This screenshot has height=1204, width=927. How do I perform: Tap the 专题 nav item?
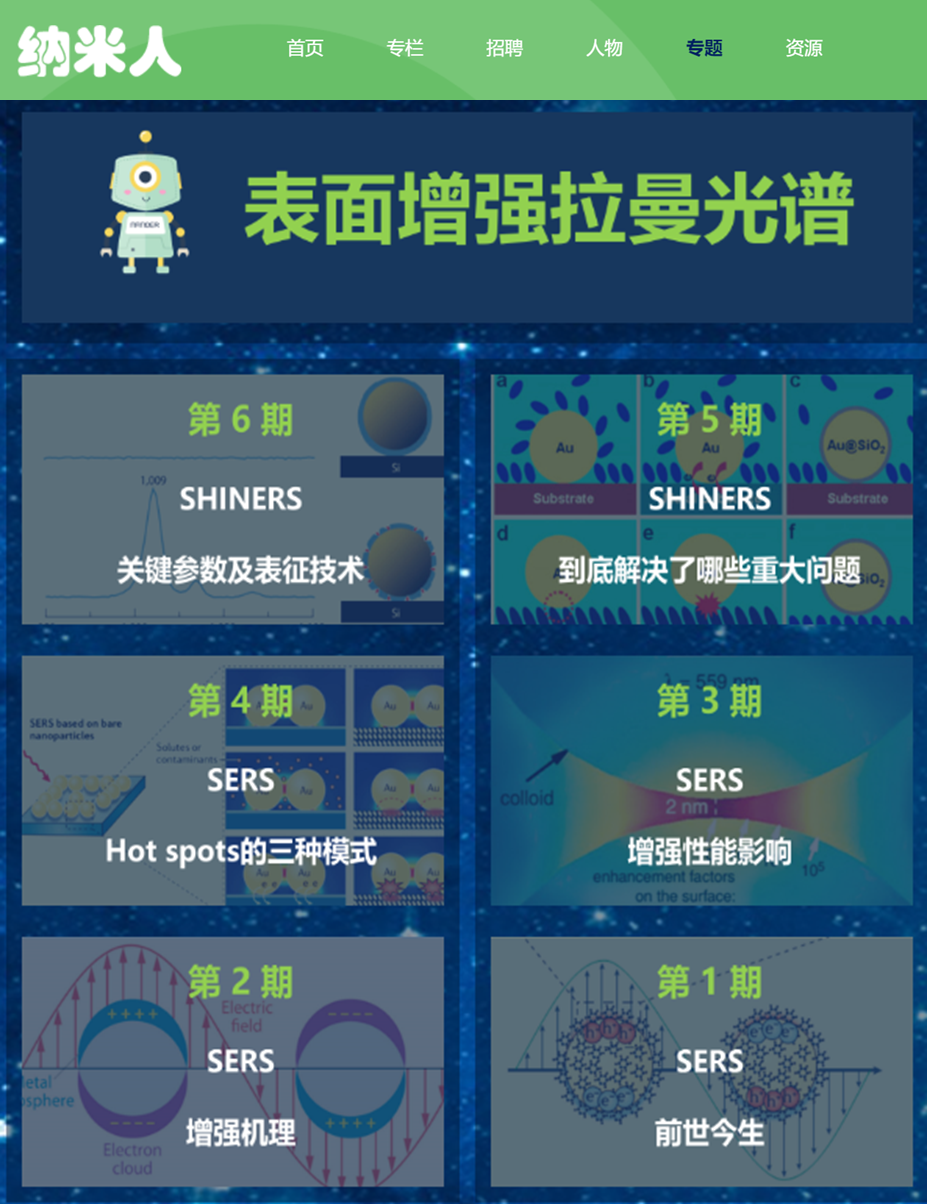point(704,48)
